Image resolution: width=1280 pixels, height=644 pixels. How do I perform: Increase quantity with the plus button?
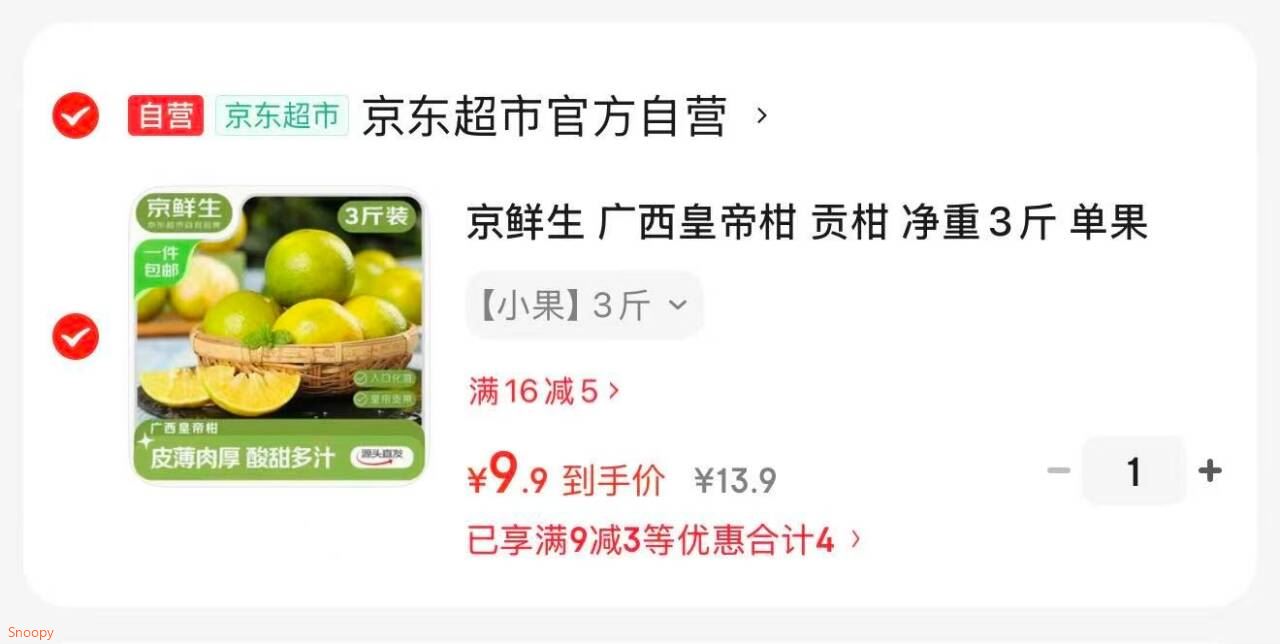pyautogui.click(x=1210, y=470)
